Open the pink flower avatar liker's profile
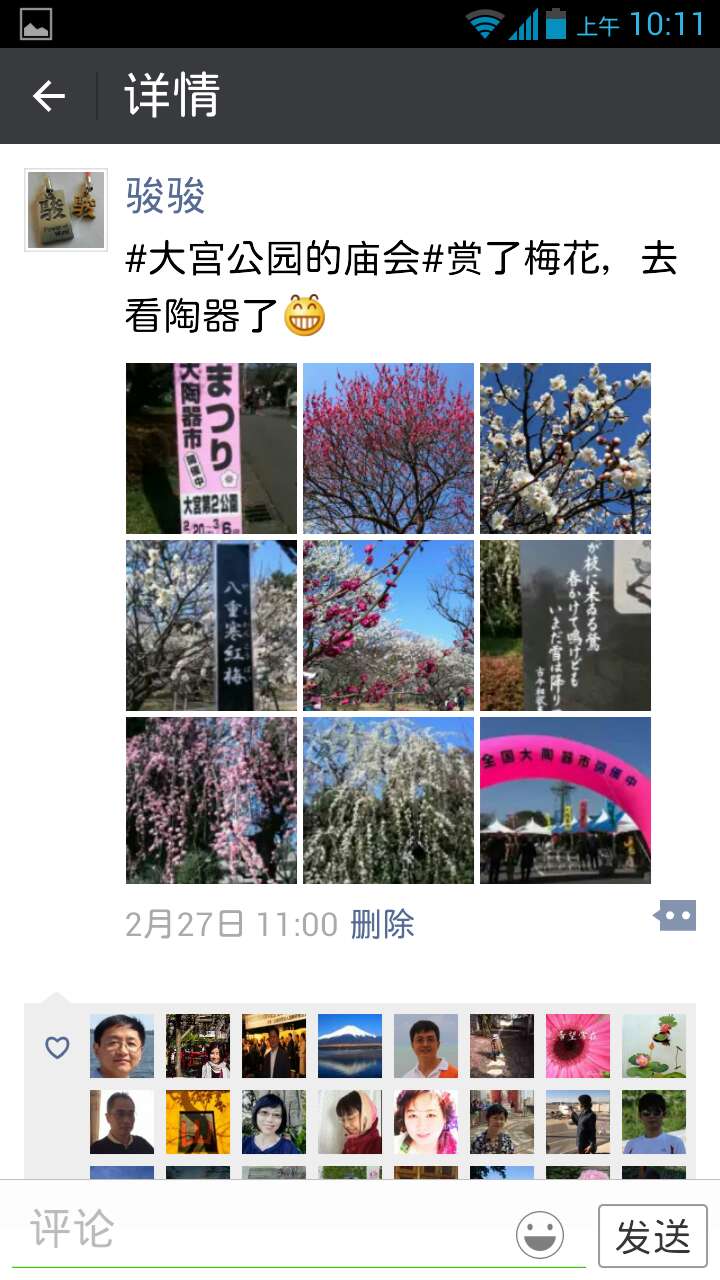 [578, 1046]
